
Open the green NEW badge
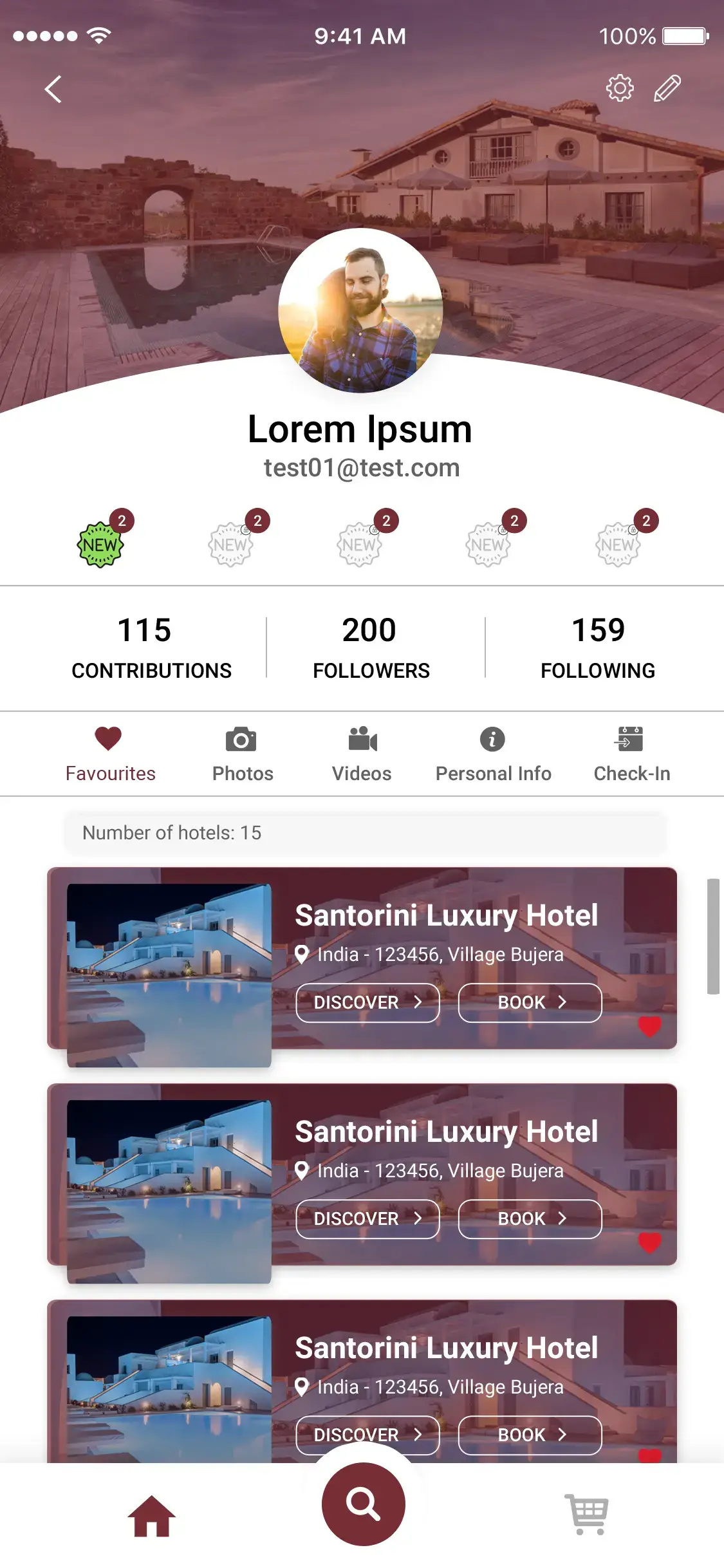100,545
